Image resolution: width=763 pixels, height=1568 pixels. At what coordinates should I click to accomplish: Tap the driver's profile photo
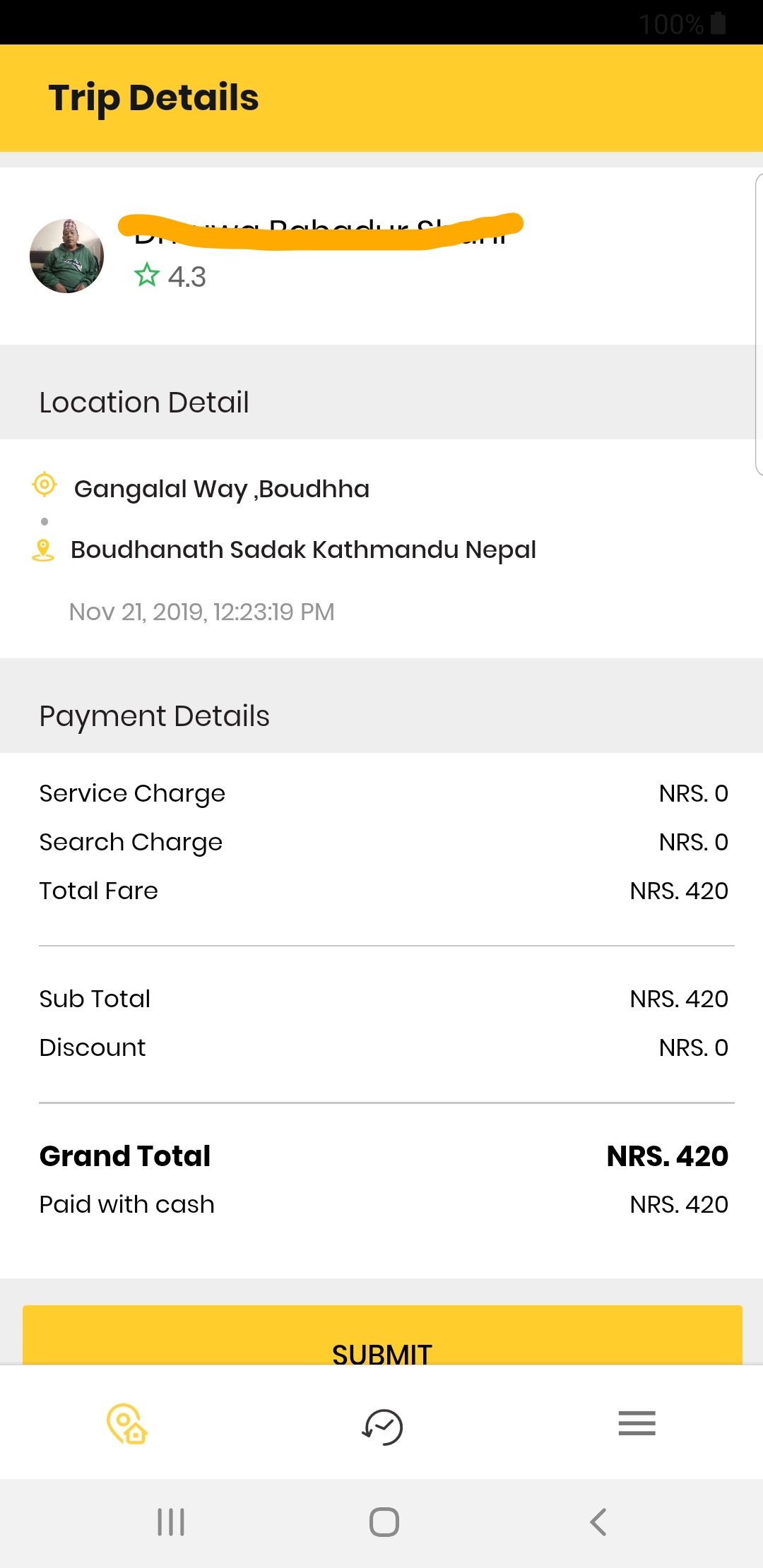66,256
